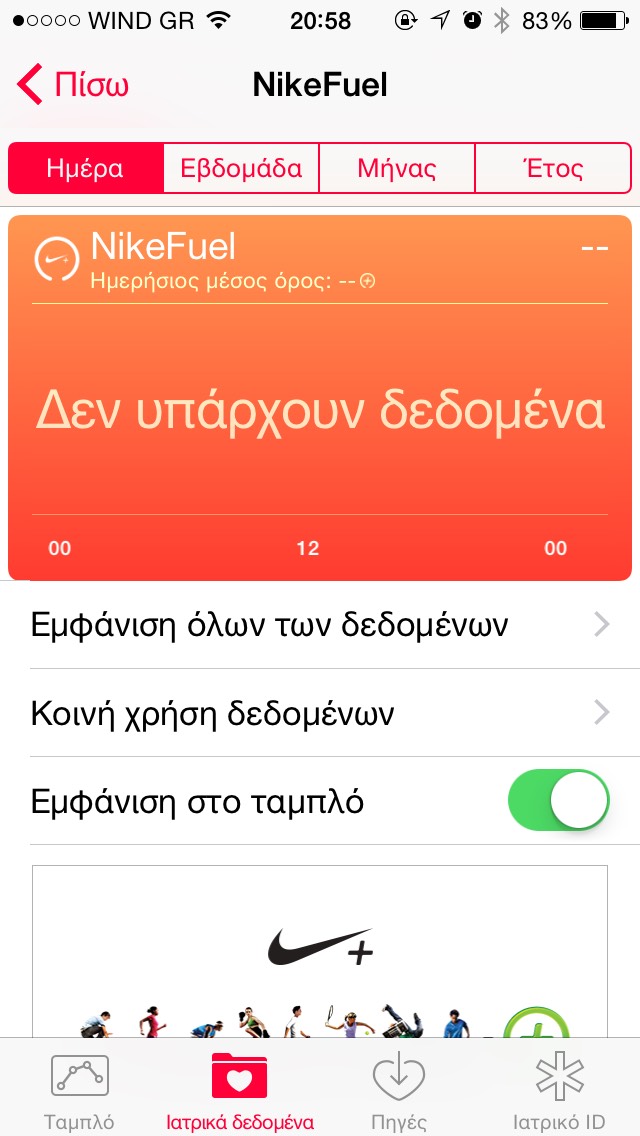Open the Ιατρικό ID tab
The image size is (640, 1136).
[559, 1090]
